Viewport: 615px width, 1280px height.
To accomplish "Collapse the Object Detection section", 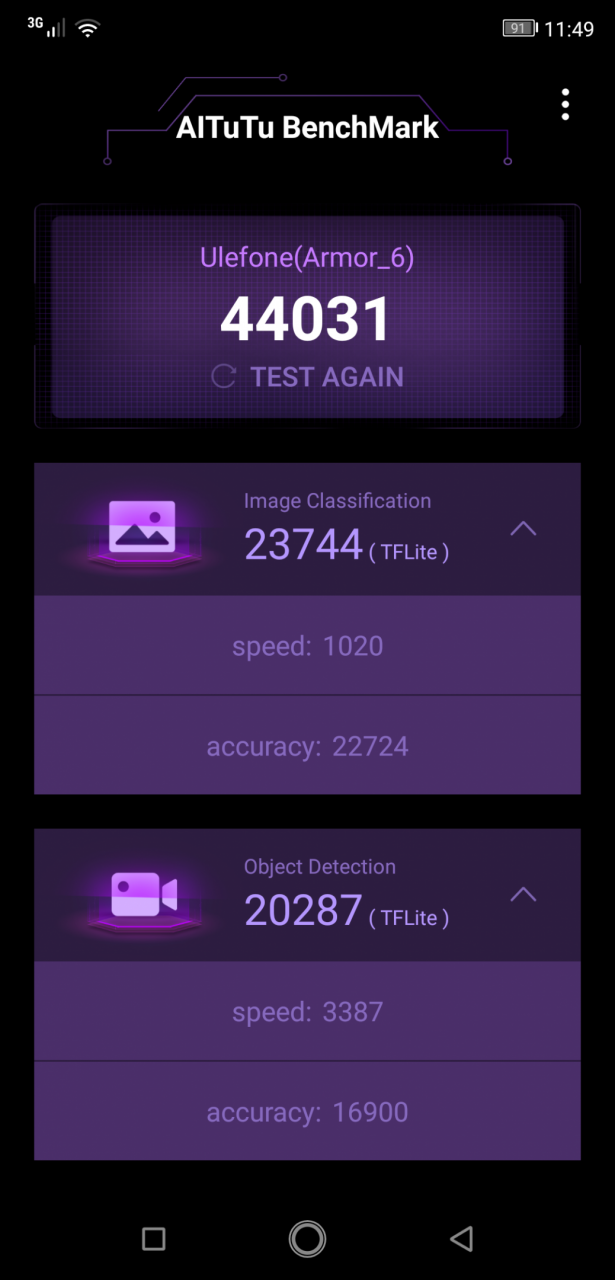I will [523, 895].
